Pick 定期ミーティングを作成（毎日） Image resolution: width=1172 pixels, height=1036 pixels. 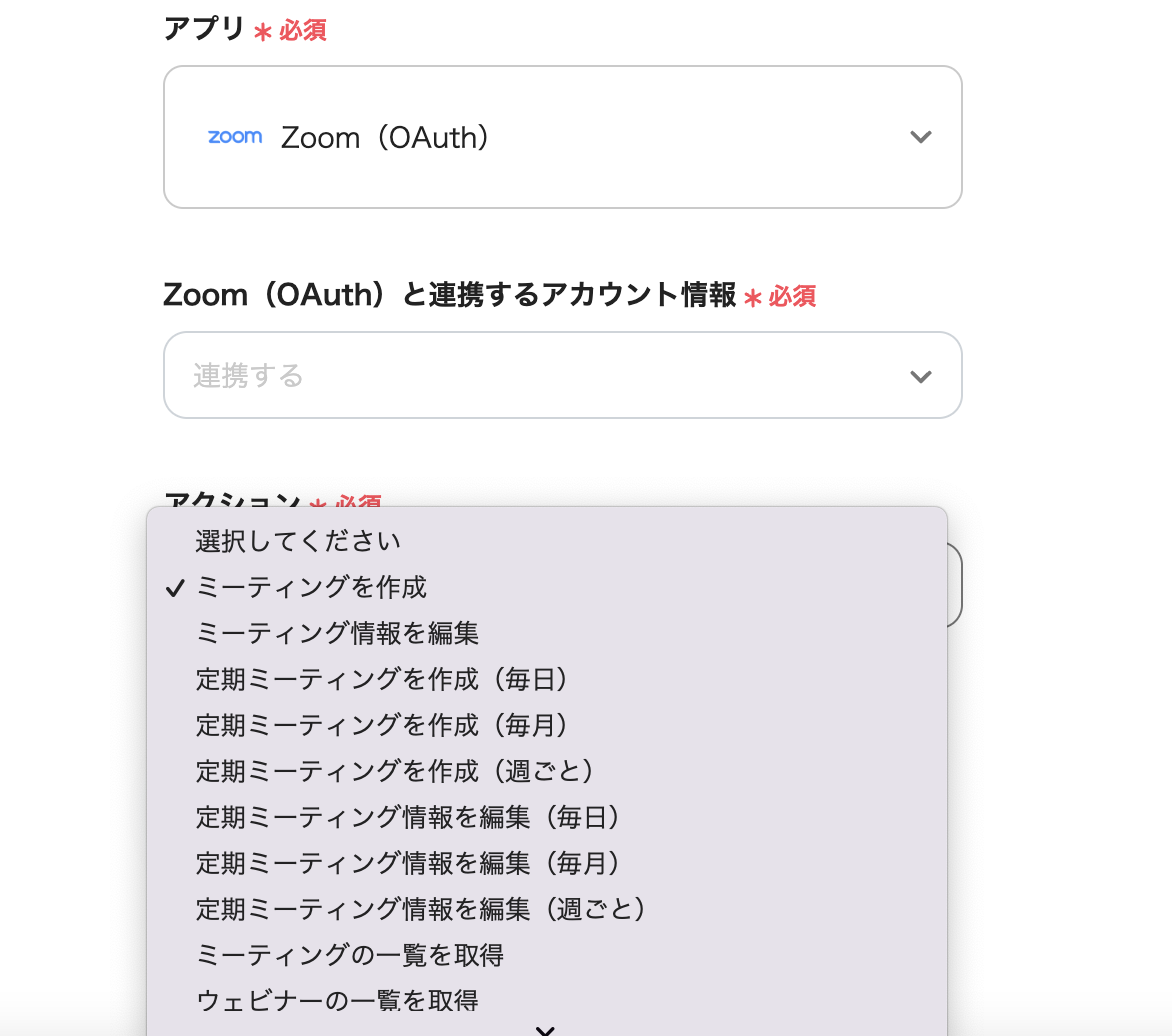click(384, 679)
